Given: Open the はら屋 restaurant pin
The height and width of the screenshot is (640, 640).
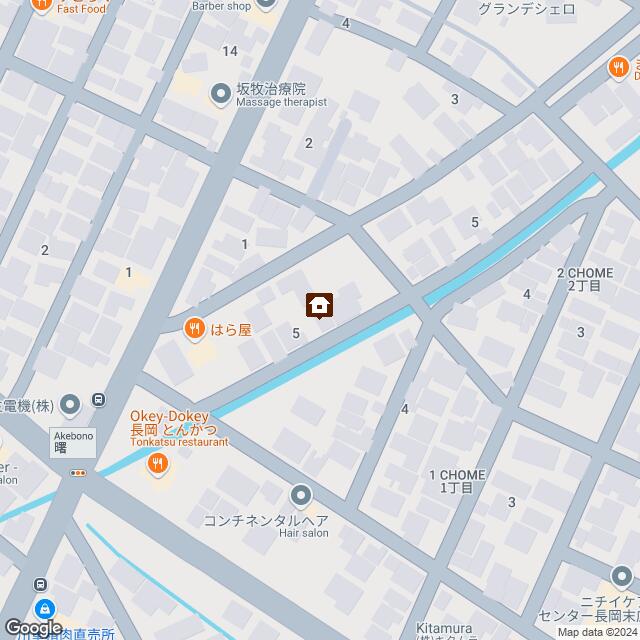Looking at the screenshot, I should point(192,328).
